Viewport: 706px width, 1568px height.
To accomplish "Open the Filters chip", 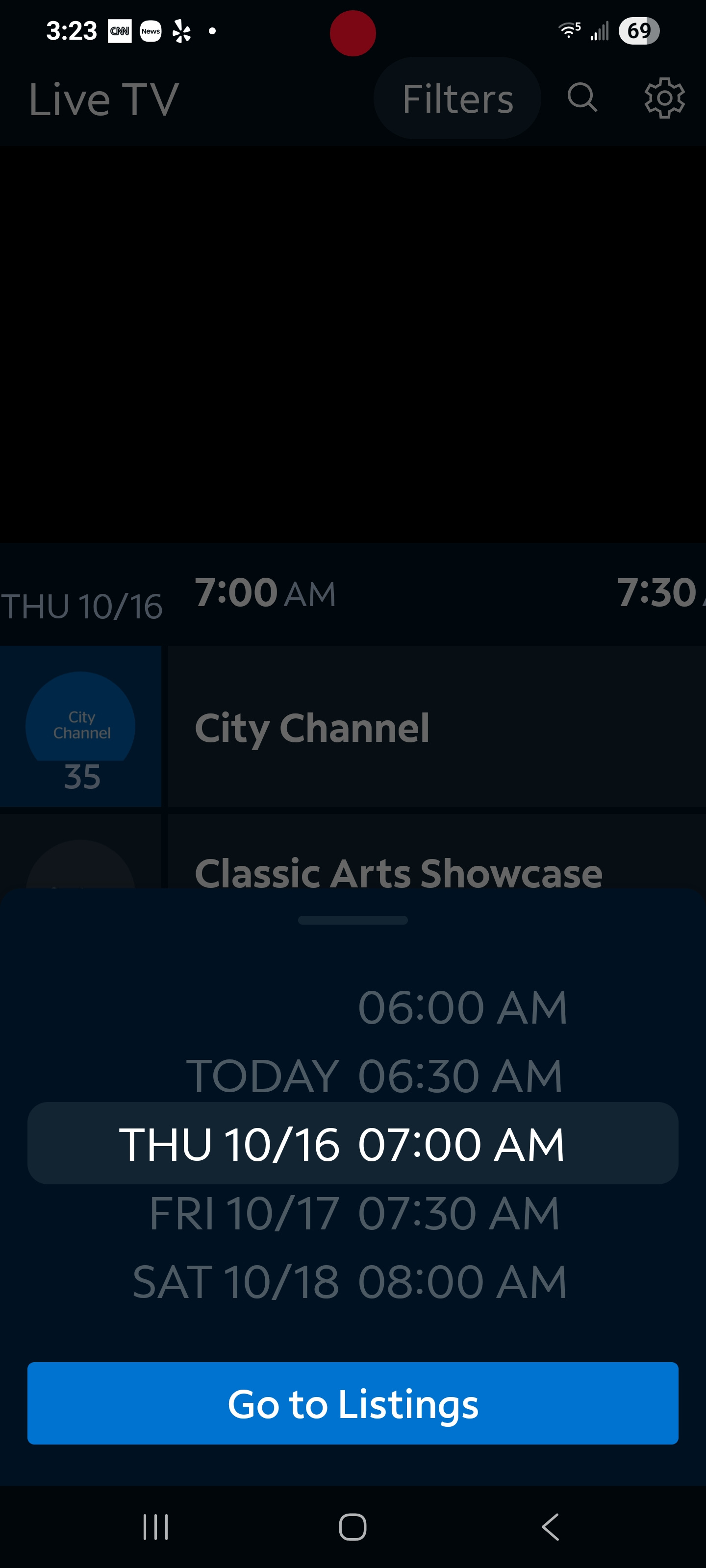I will [457, 98].
